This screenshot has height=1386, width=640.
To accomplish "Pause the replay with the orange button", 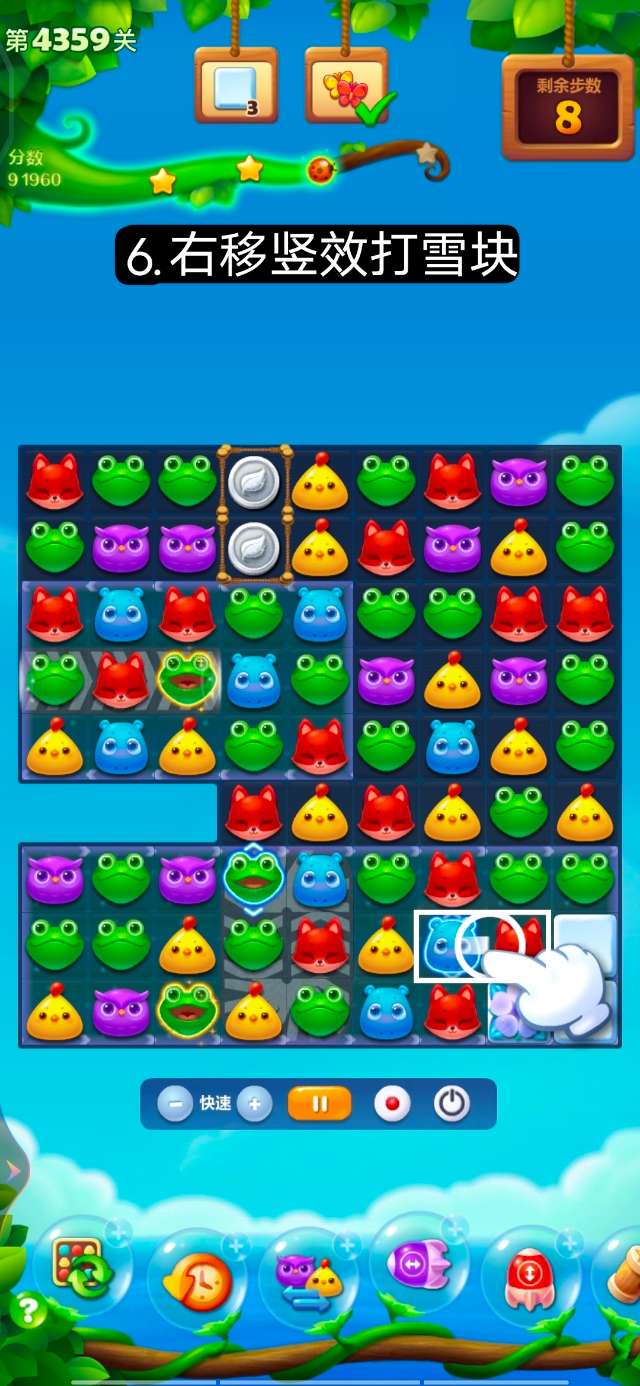I will [320, 1104].
